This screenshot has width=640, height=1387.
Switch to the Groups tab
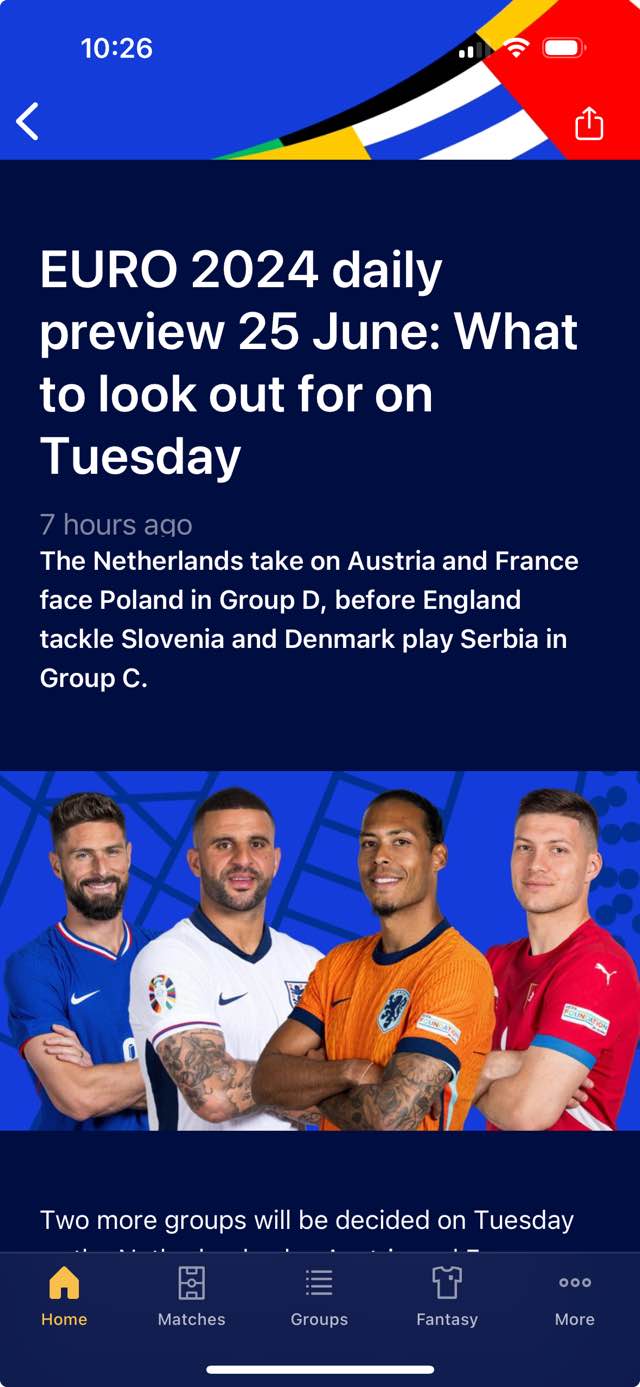pyautogui.click(x=319, y=1296)
